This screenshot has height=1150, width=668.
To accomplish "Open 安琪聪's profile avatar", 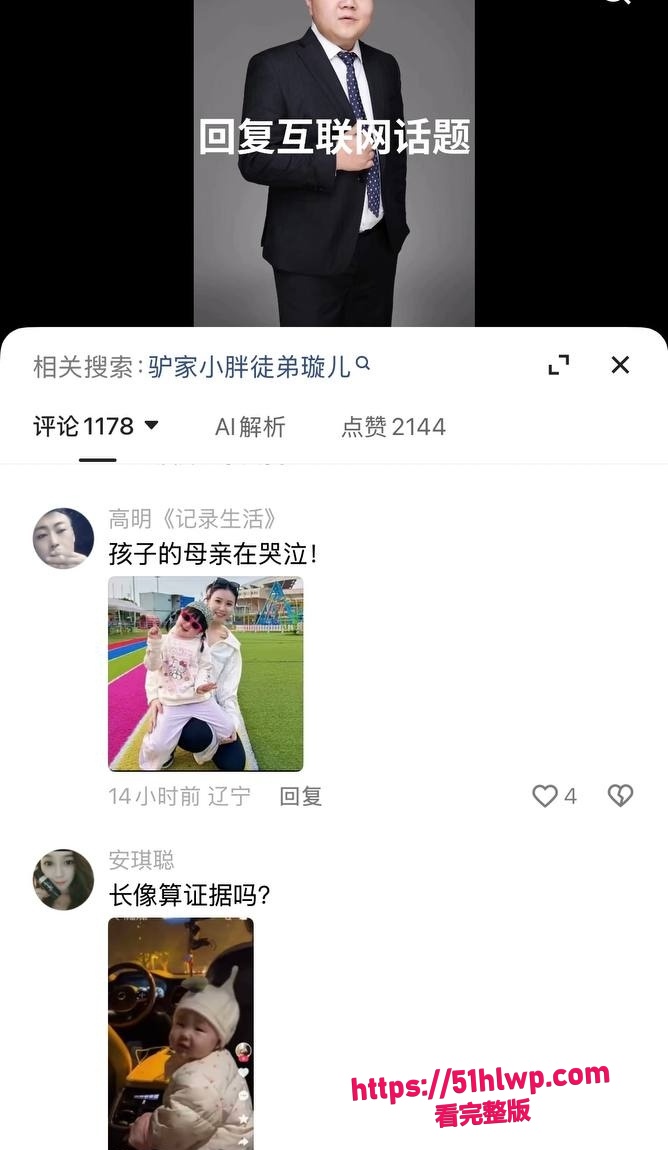I will coord(64,879).
